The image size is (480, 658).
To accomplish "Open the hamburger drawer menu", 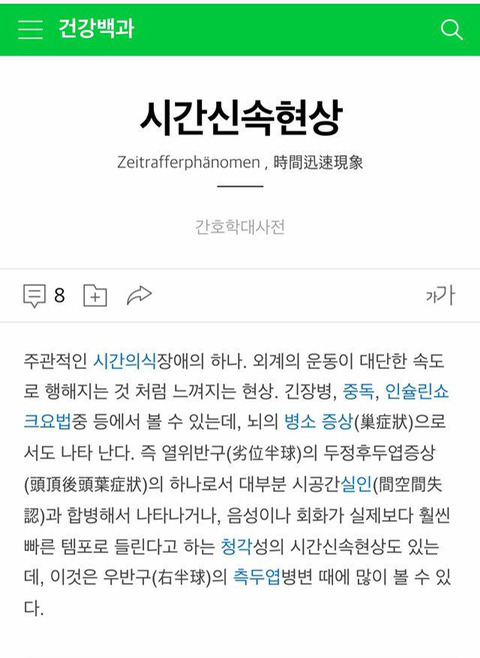I will point(30,29).
